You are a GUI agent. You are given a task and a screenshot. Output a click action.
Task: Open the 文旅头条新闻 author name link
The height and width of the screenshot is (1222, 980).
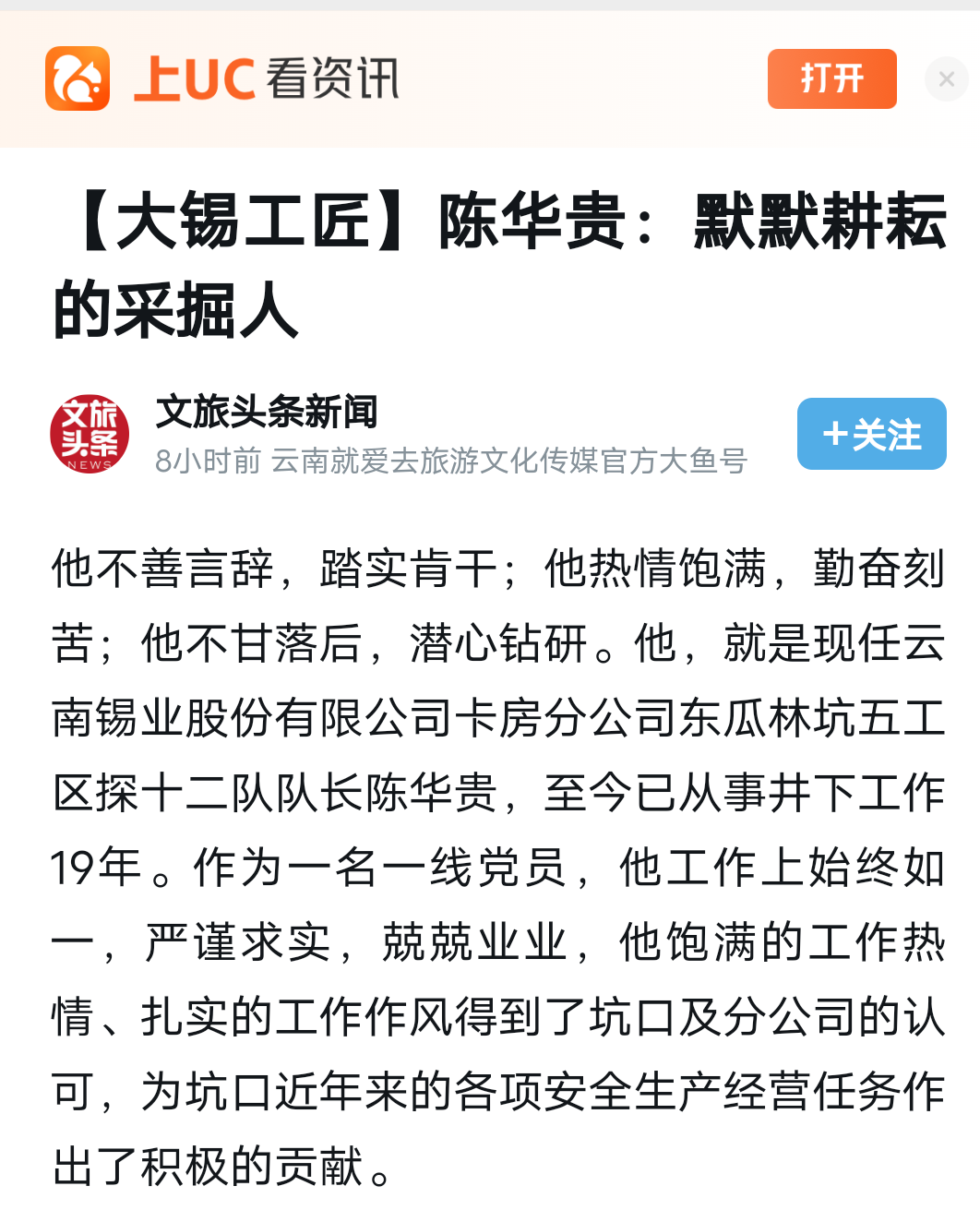[x=267, y=412]
